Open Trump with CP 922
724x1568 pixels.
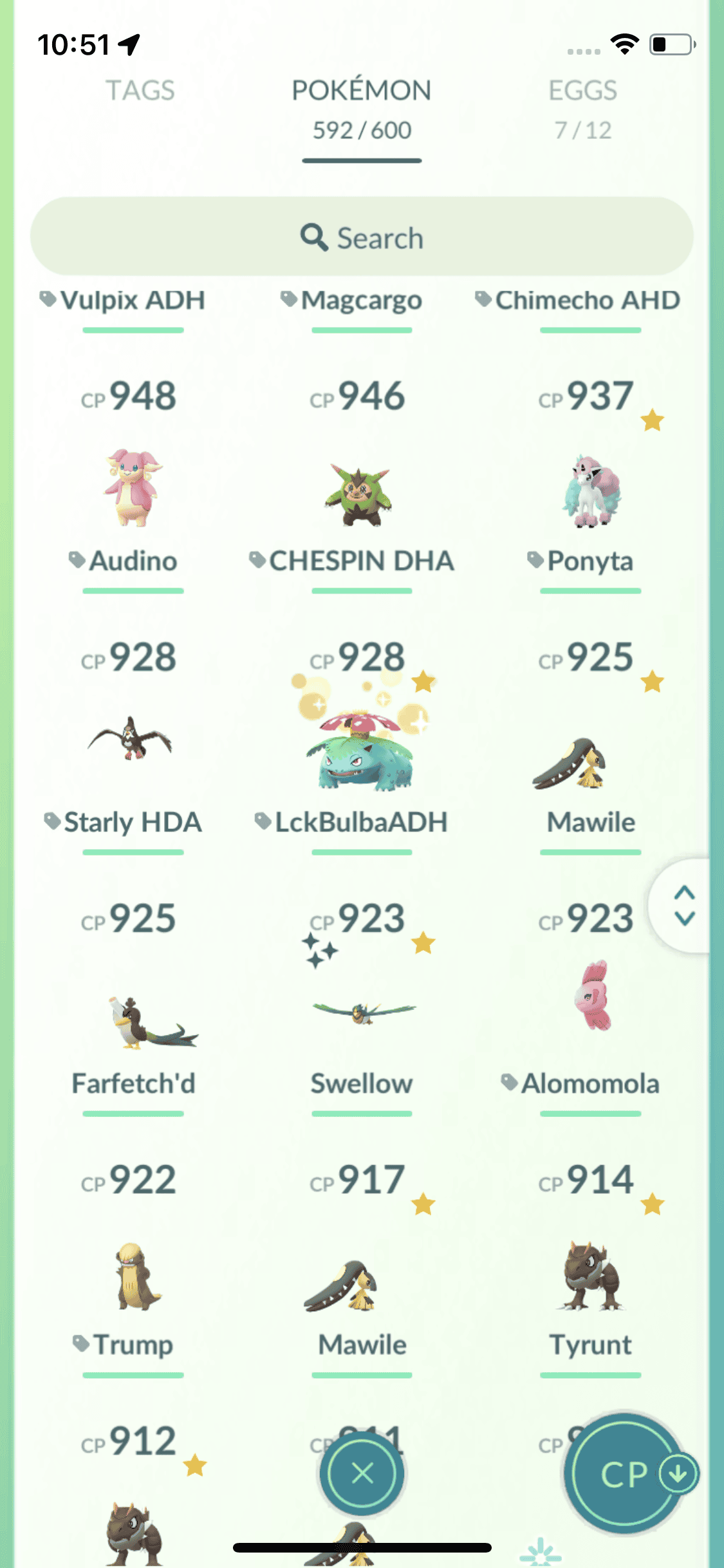pyautogui.click(x=135, y=1277)
